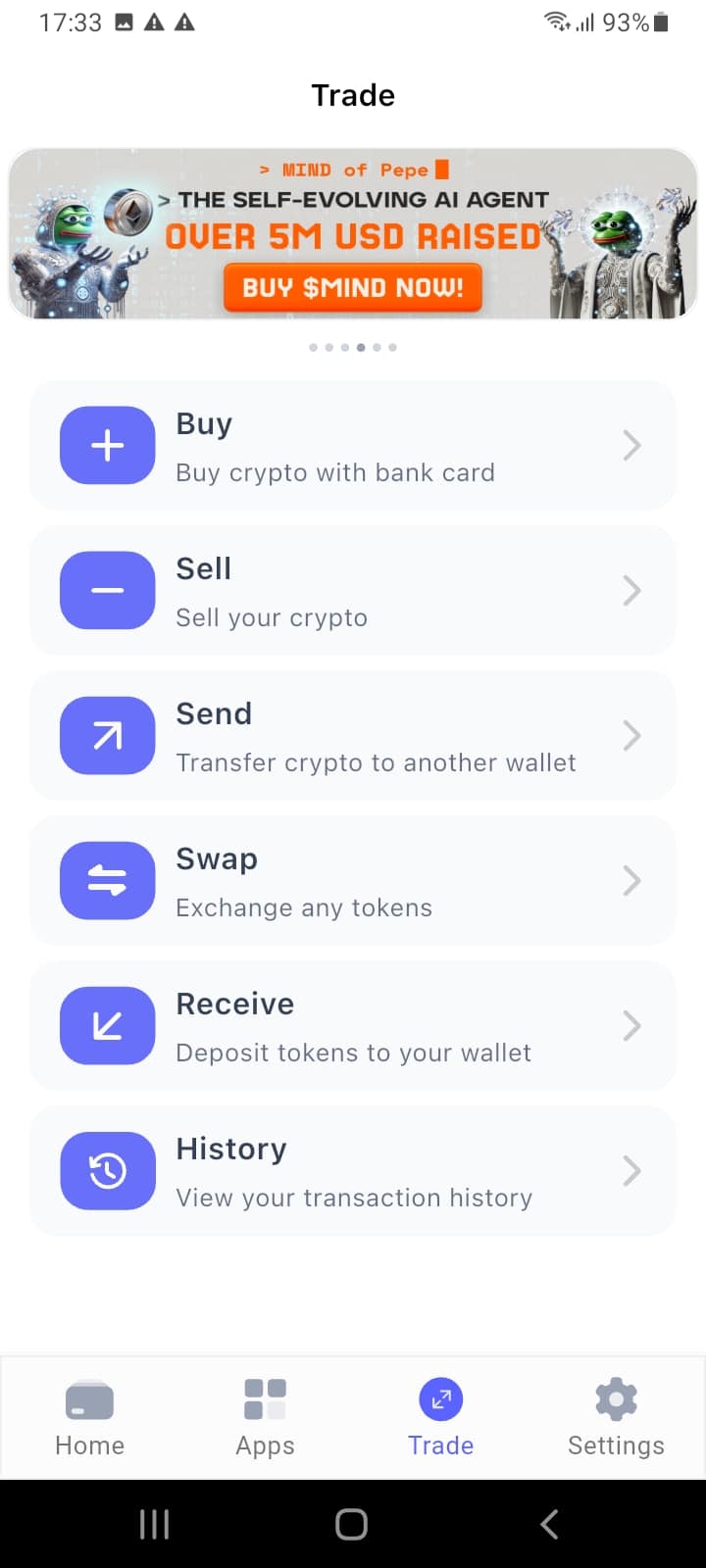Tap the BUY $MIND NOW! button
The width and height of the screenshot is (706, 1568).
353,288
